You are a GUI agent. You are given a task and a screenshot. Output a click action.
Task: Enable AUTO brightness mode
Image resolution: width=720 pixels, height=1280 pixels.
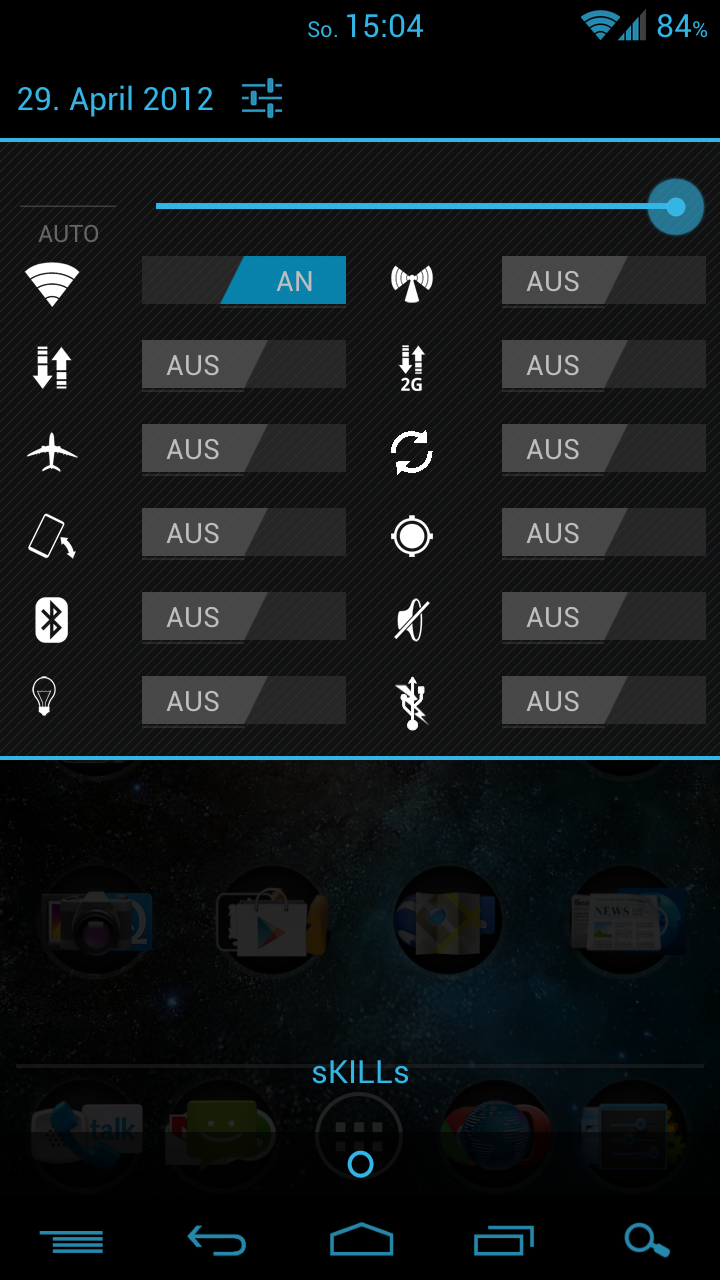pos(68,232)
